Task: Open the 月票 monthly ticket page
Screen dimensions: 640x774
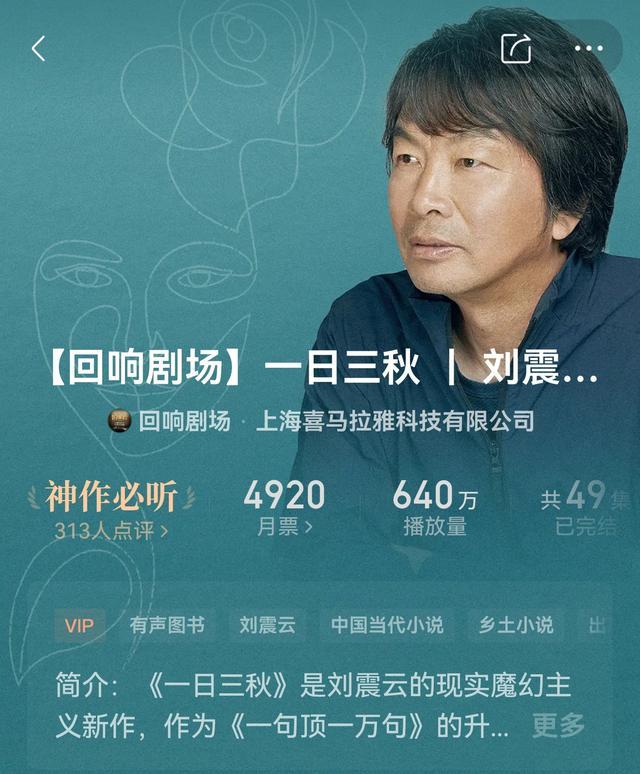Action: pyautogui.click(x=284, y=527)
